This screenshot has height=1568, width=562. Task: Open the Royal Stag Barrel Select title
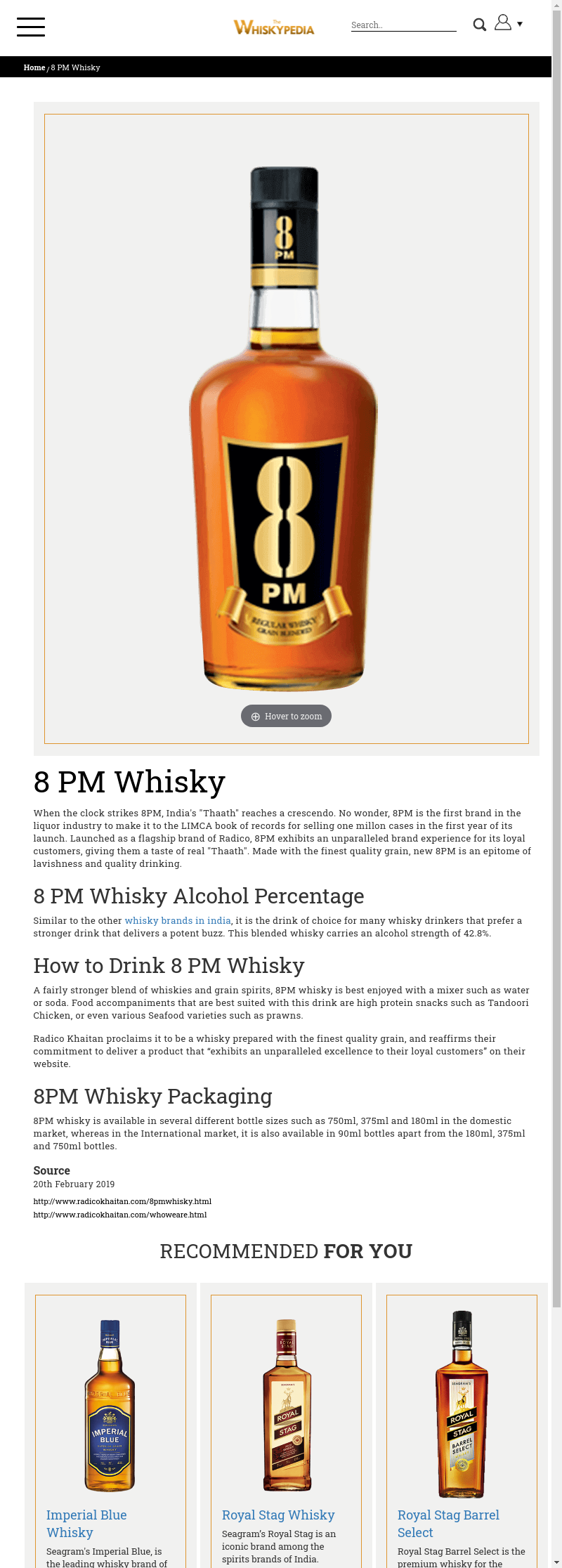448,1523
